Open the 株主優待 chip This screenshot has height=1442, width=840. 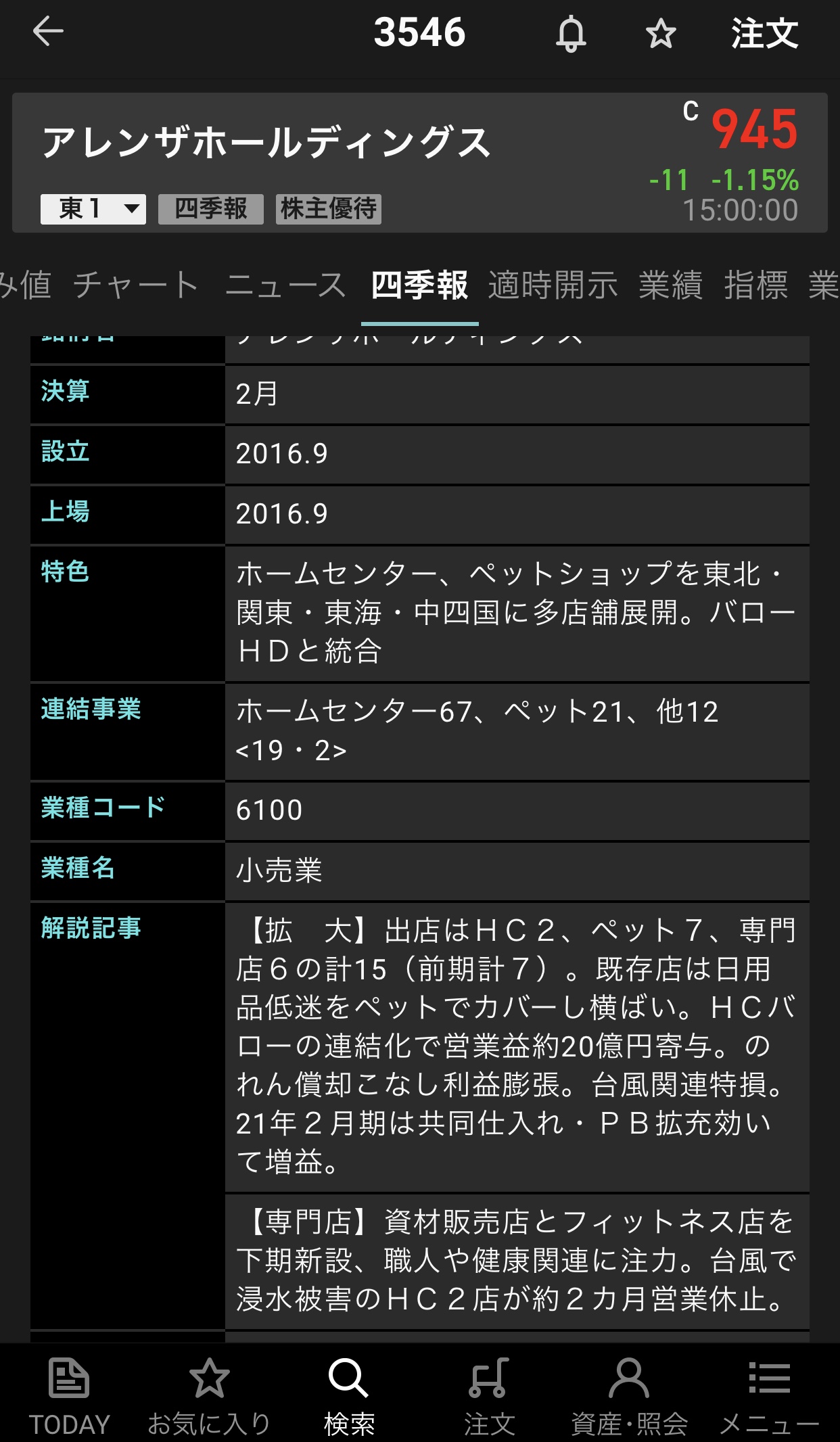pos(329,209)
